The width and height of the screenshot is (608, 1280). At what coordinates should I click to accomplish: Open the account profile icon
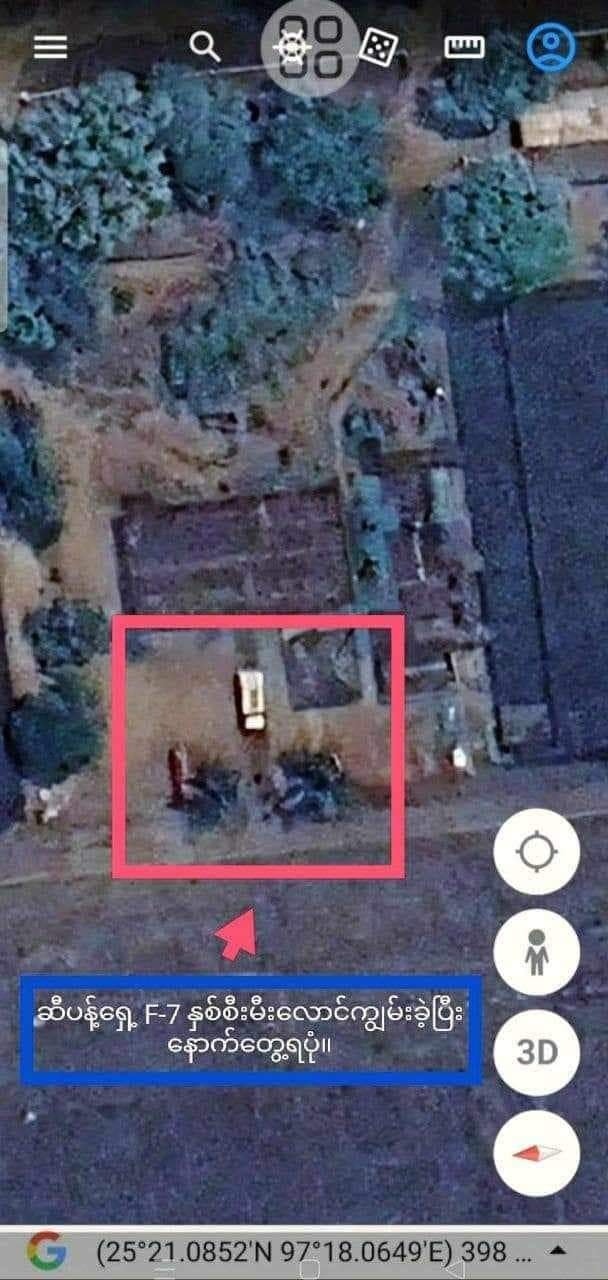(551, 47)
